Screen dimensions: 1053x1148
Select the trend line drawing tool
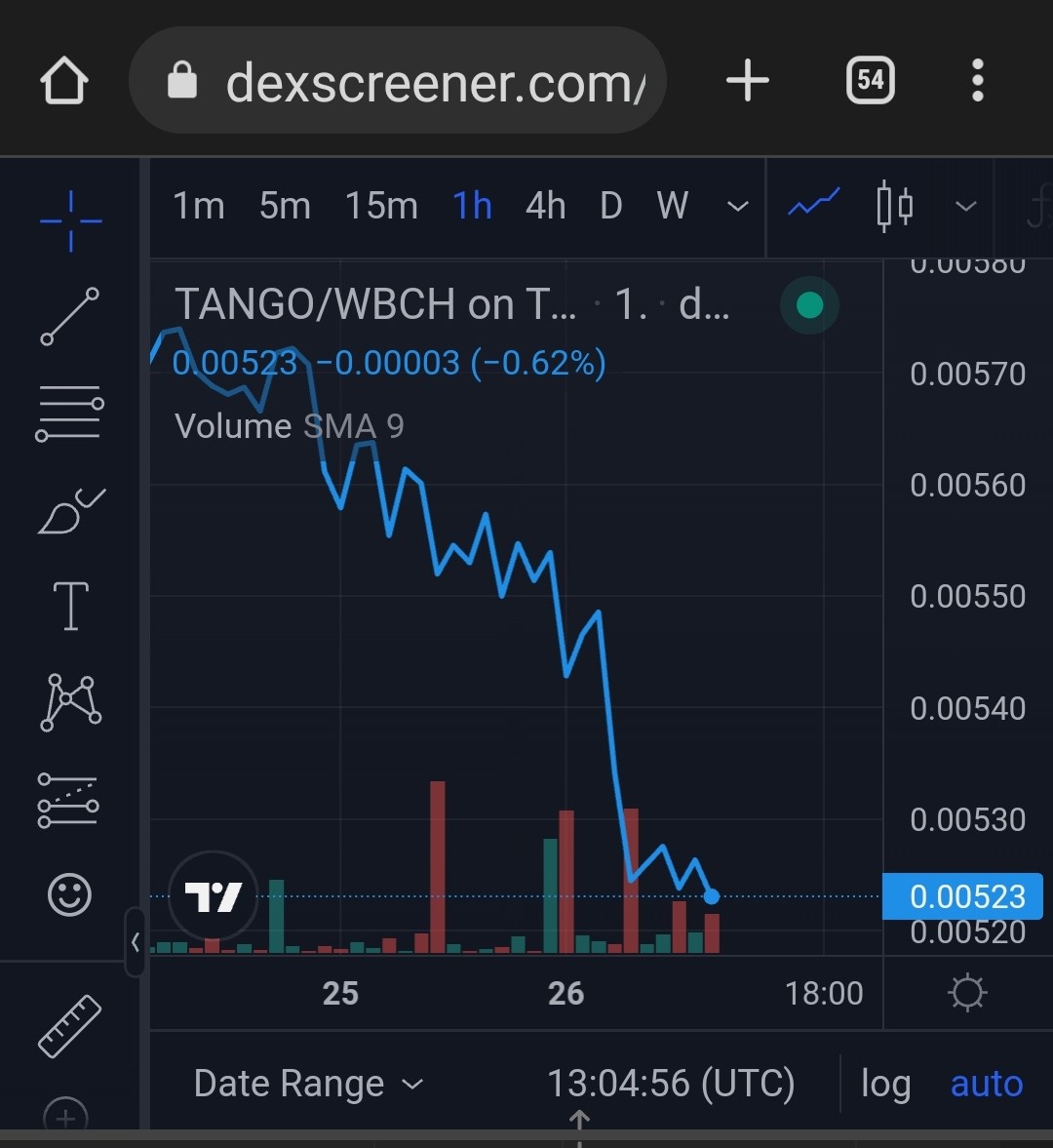click(70, 316)
